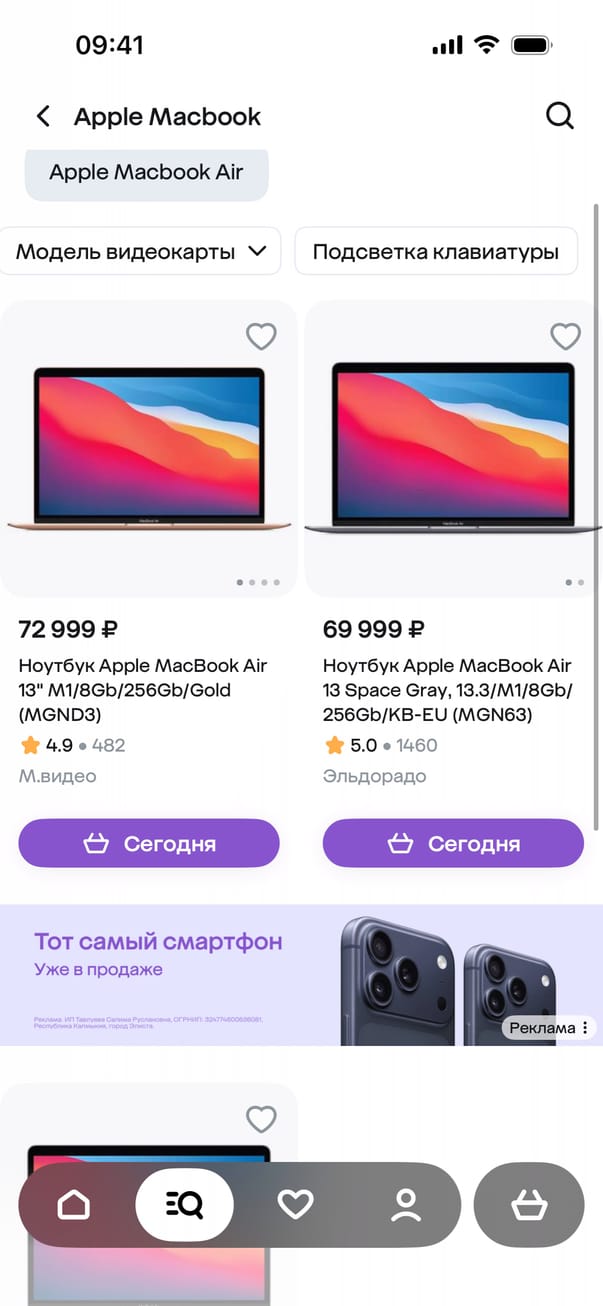Add the 72 999 ₽ MacBook to cart
This screenshot has width=603, height=1306.
point(148,843)
